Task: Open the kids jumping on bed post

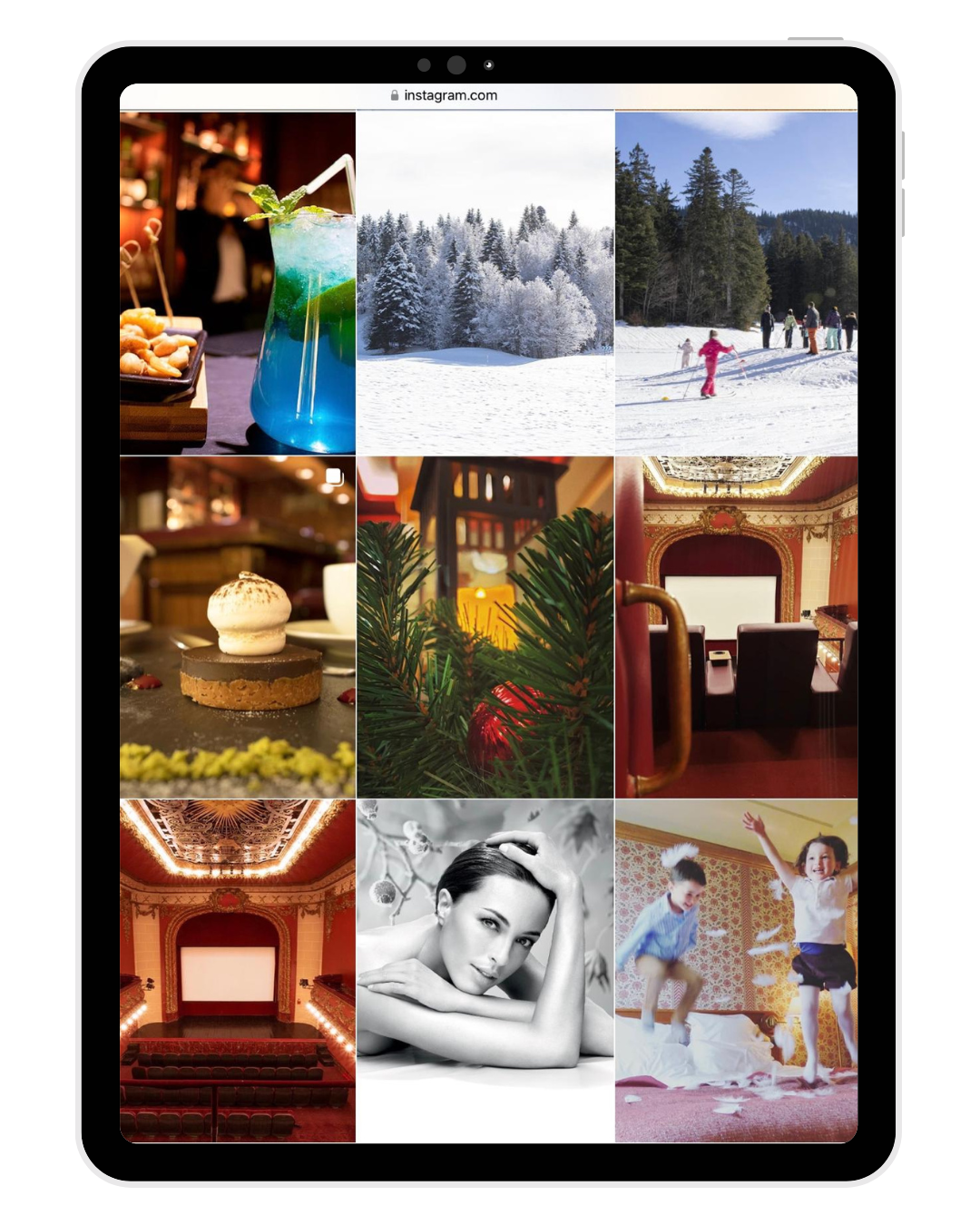Action: [736, 971]
